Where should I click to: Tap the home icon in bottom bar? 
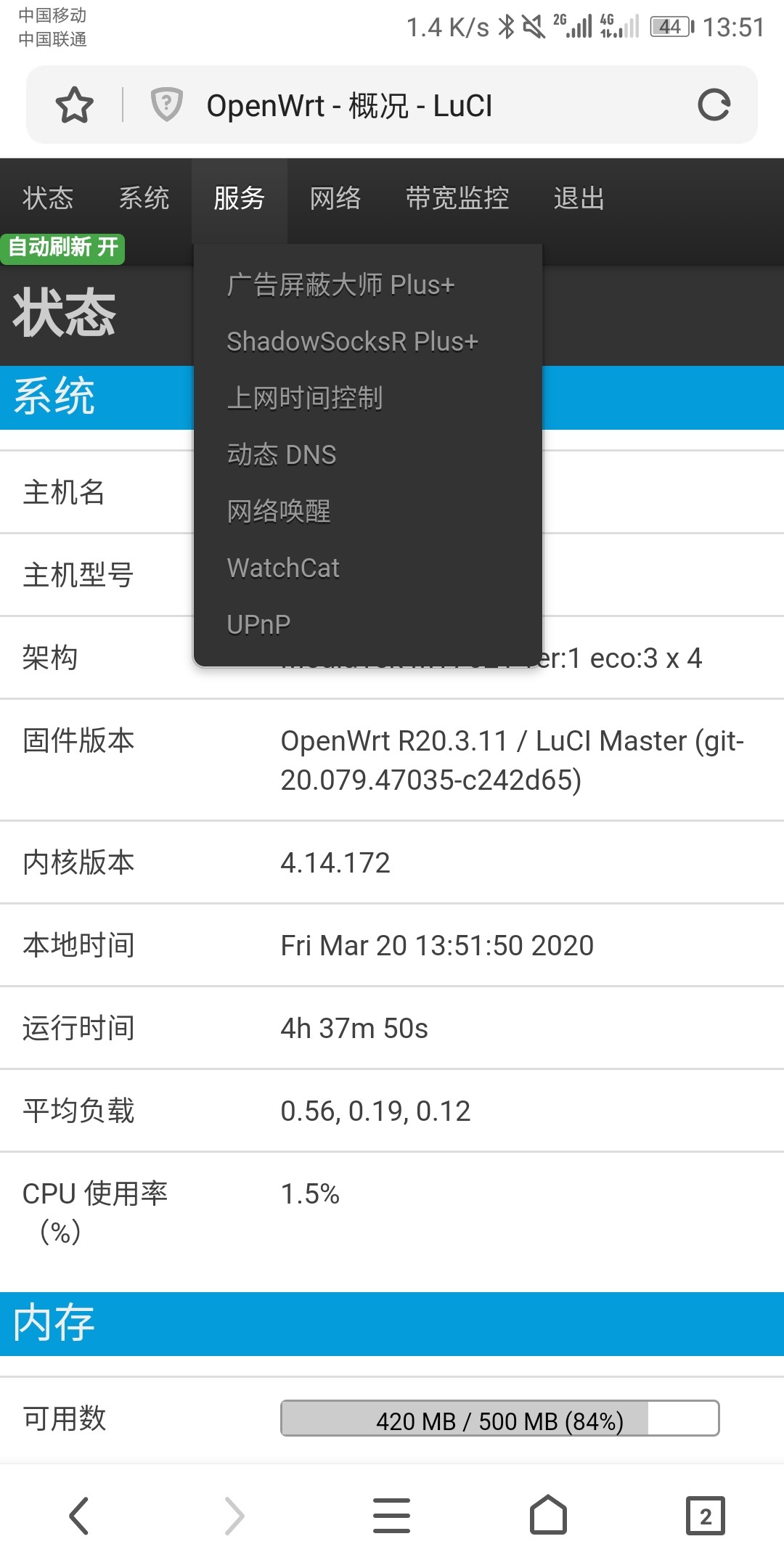click(549, 1516)
